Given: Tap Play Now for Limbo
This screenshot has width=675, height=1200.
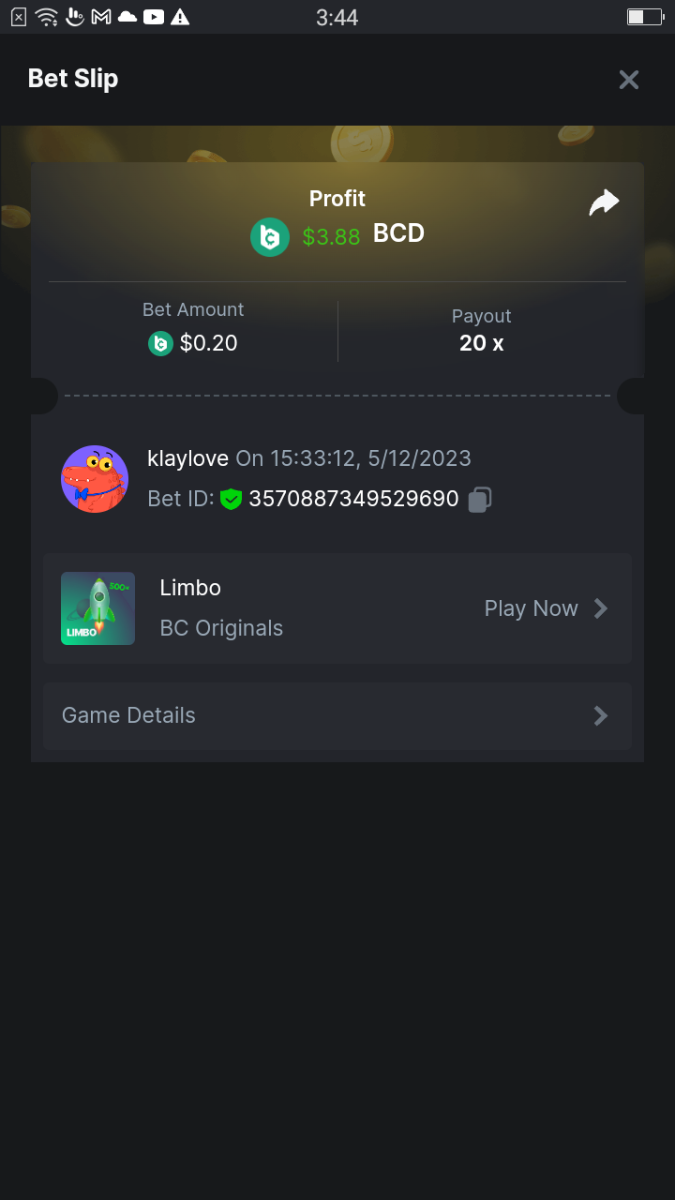Looking at the screenshot, I should 545,608.
